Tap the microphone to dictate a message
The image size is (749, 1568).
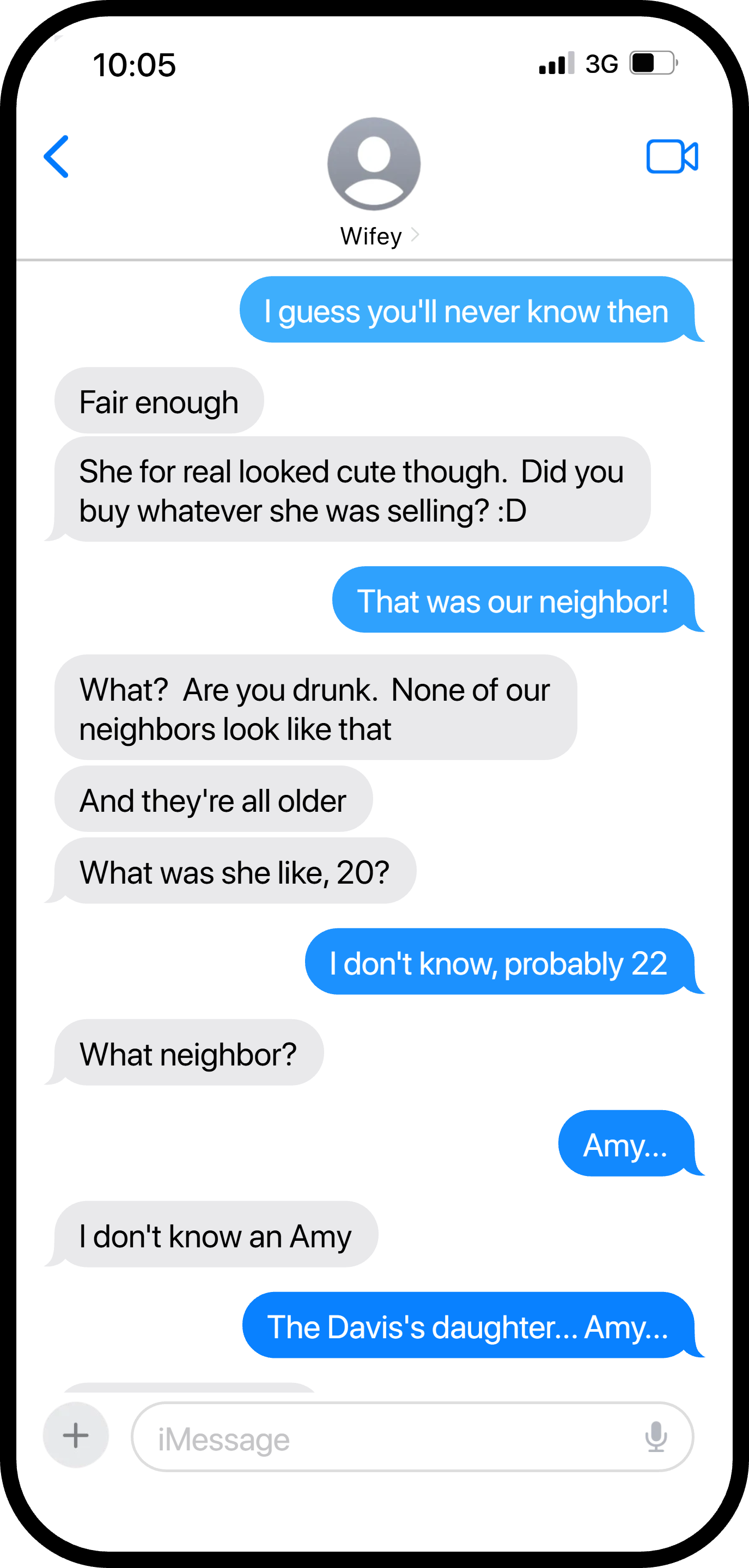656,1437
